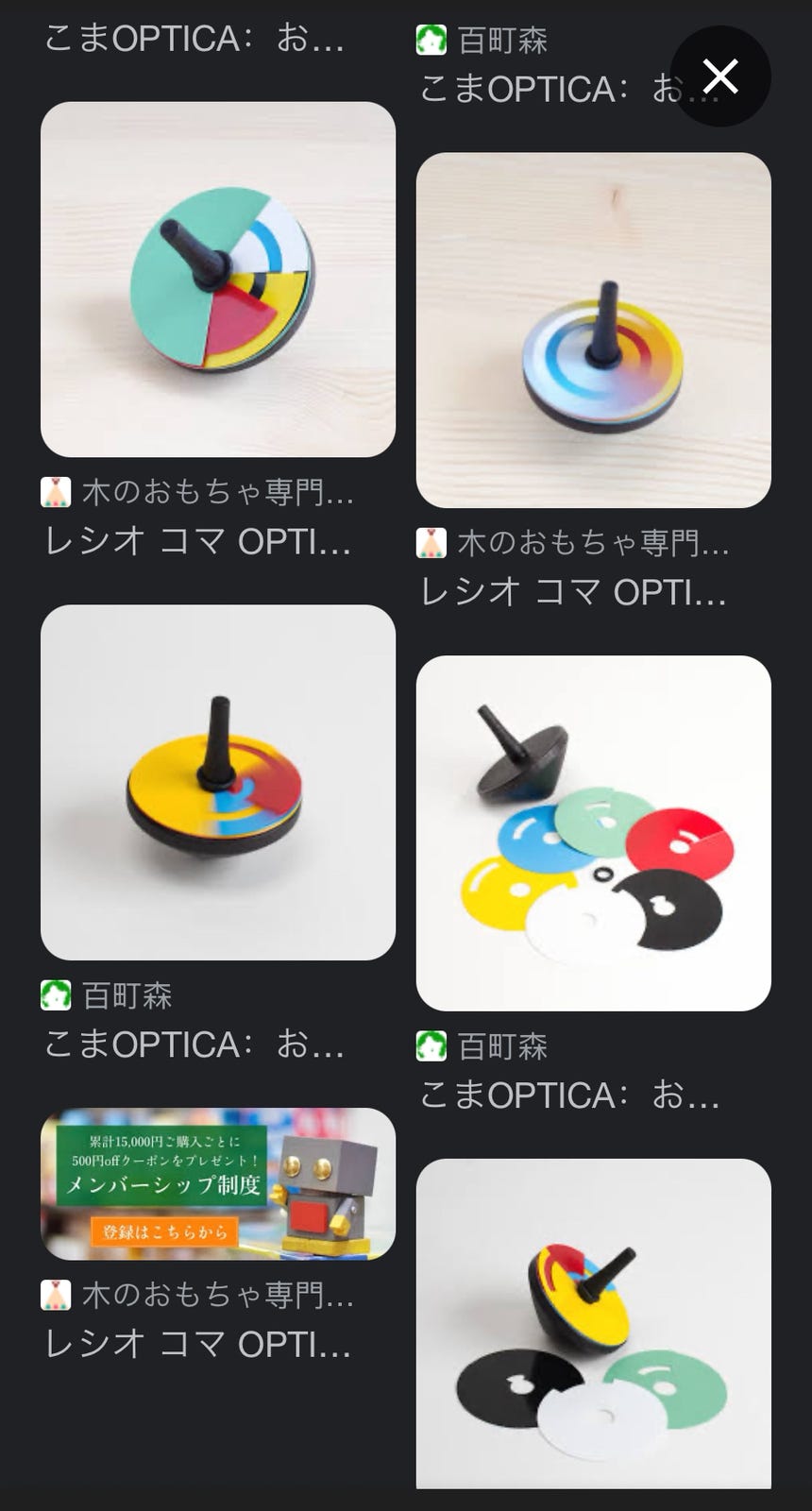Open the black top with five colored discs
The image size is (812, 1511).
593,833
